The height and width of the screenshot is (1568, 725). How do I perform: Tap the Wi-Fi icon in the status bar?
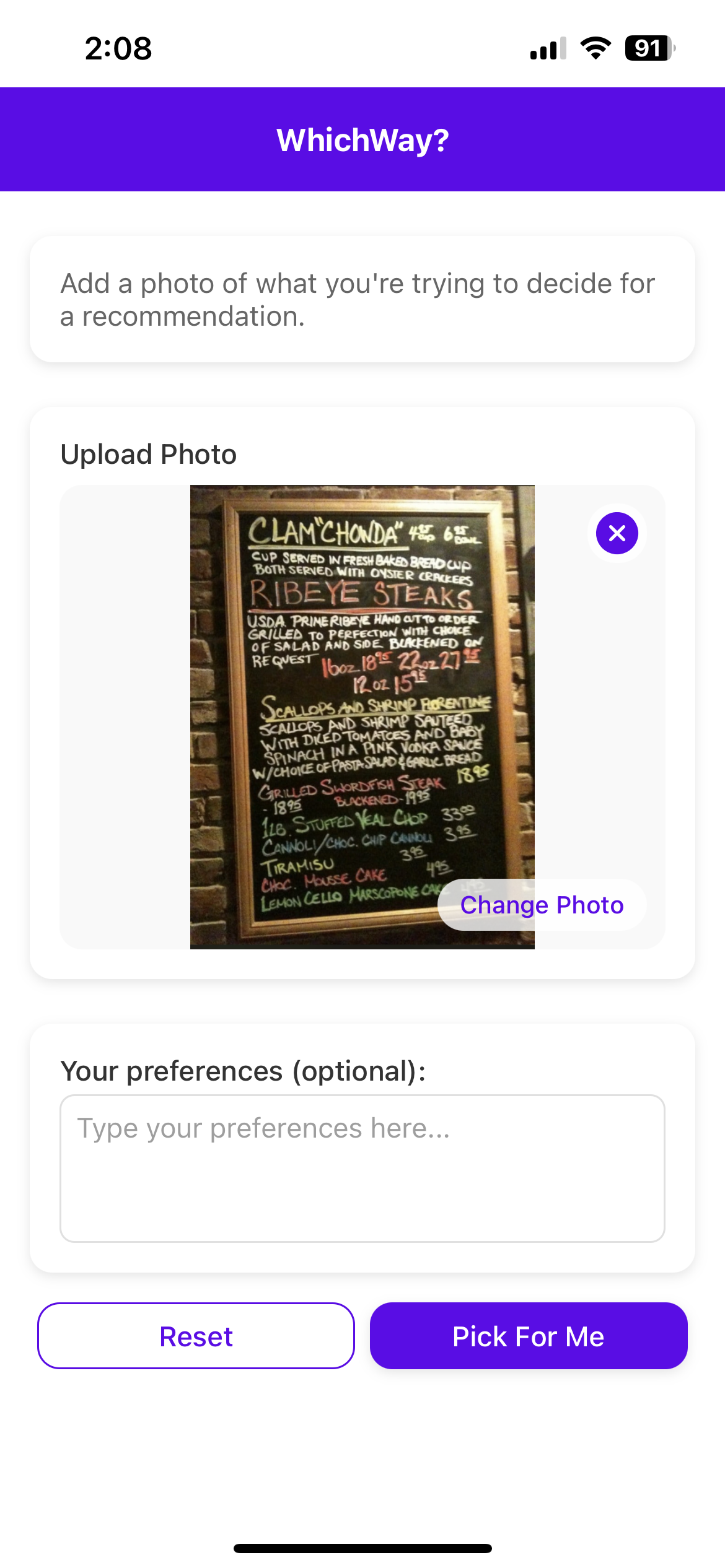tap(596, 50)
